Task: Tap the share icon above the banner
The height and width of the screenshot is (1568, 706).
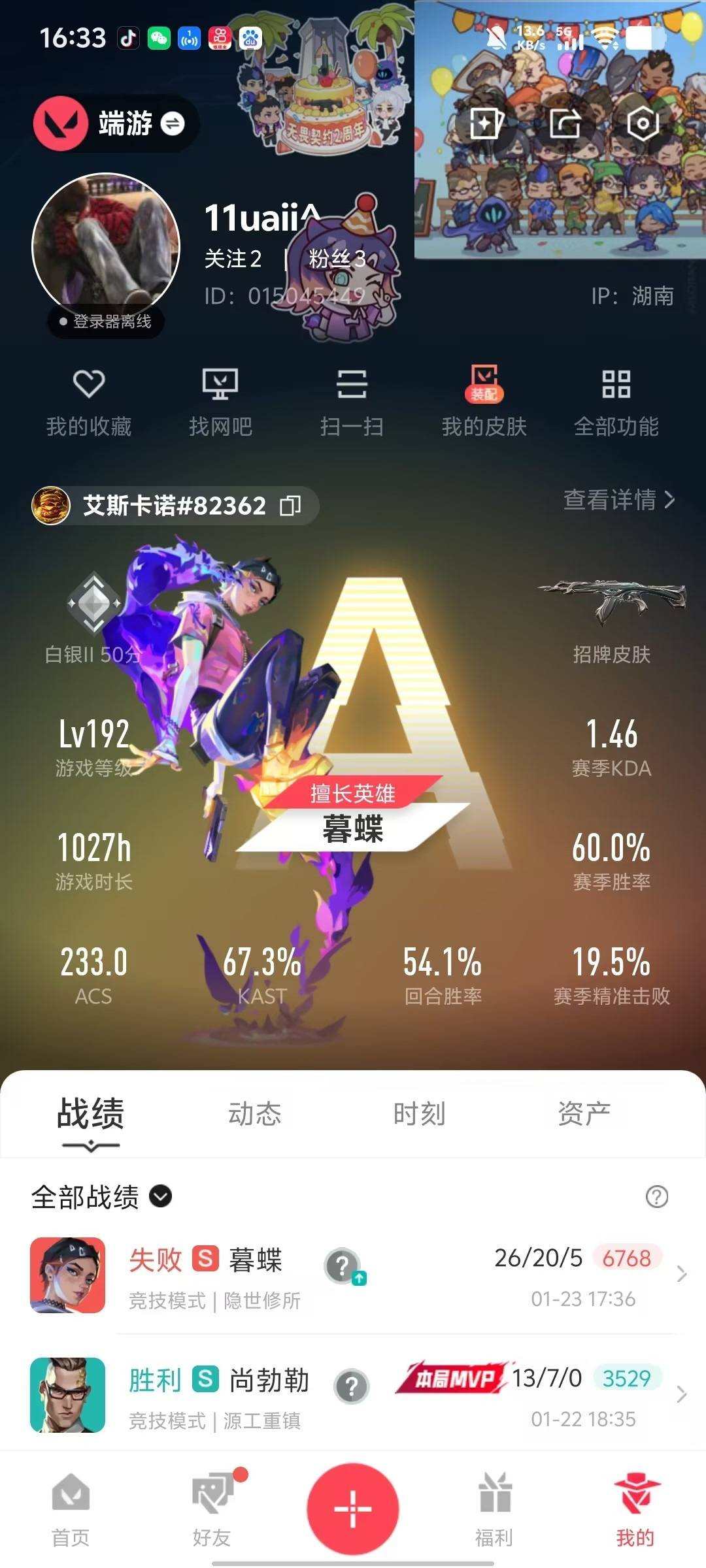Action: [x=562, y=123]
